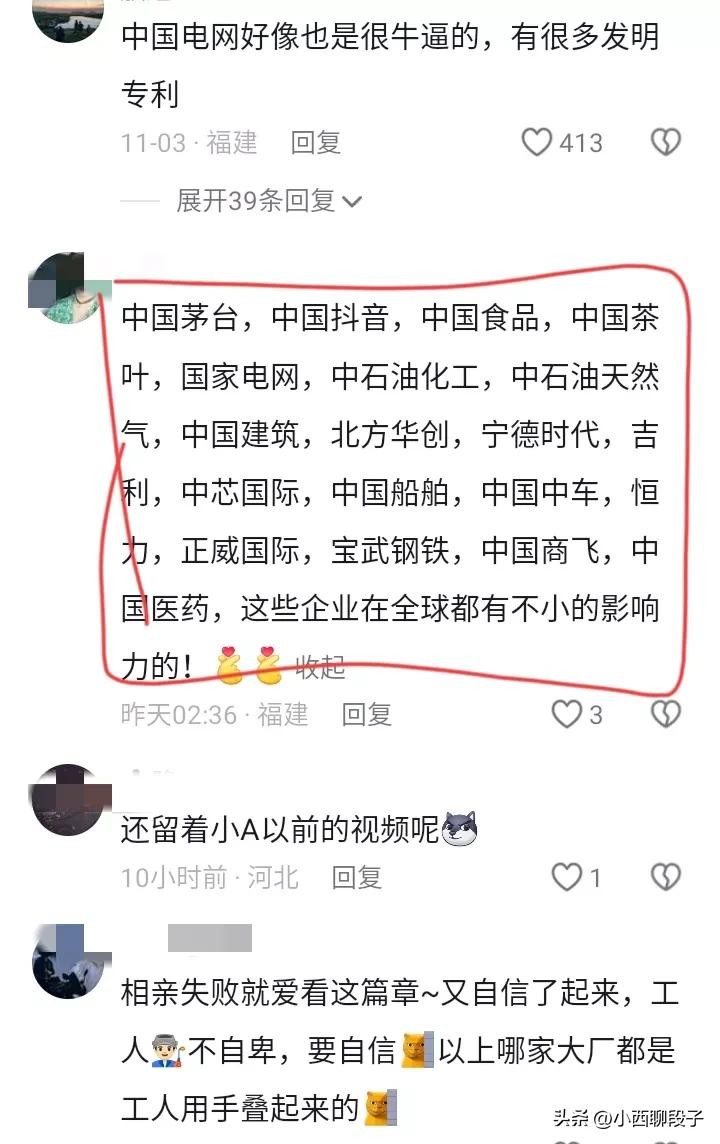Open the avatar of the 中国茅台 commenter
This screenshot has width=720, height=1144.
pos(68,288)
